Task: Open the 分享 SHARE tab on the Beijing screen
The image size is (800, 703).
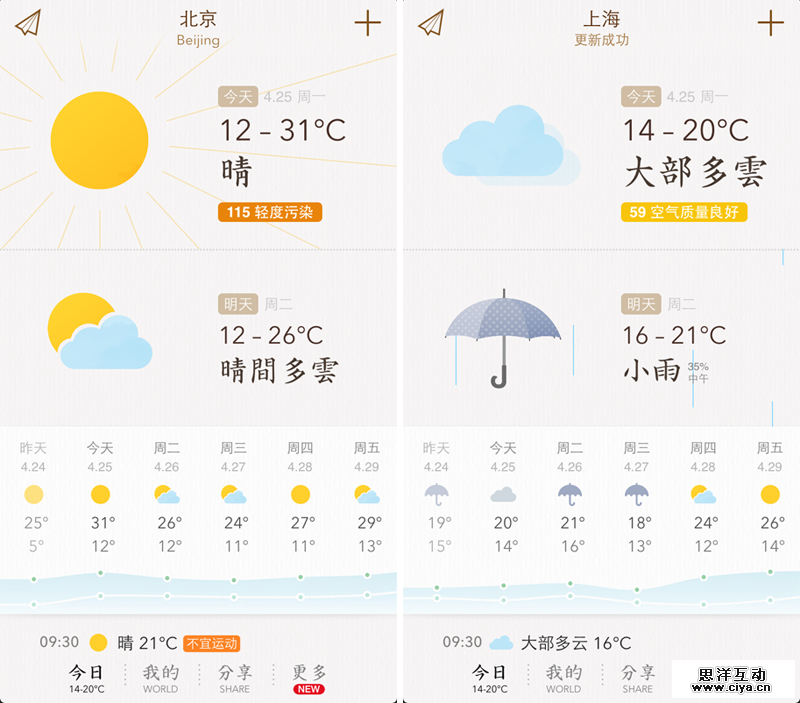Action: 235,677
